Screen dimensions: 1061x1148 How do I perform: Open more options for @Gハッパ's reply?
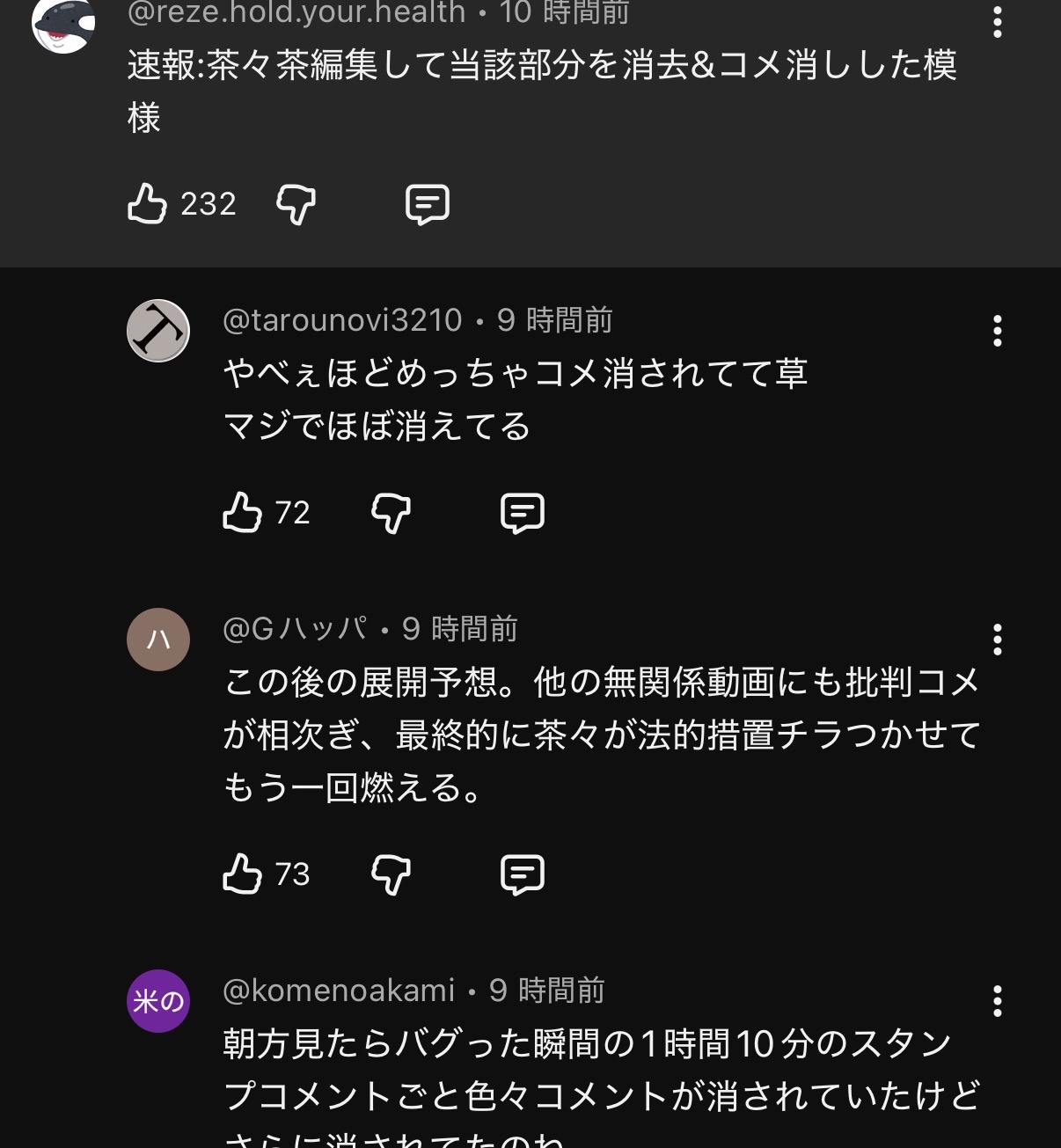[997, 640]
